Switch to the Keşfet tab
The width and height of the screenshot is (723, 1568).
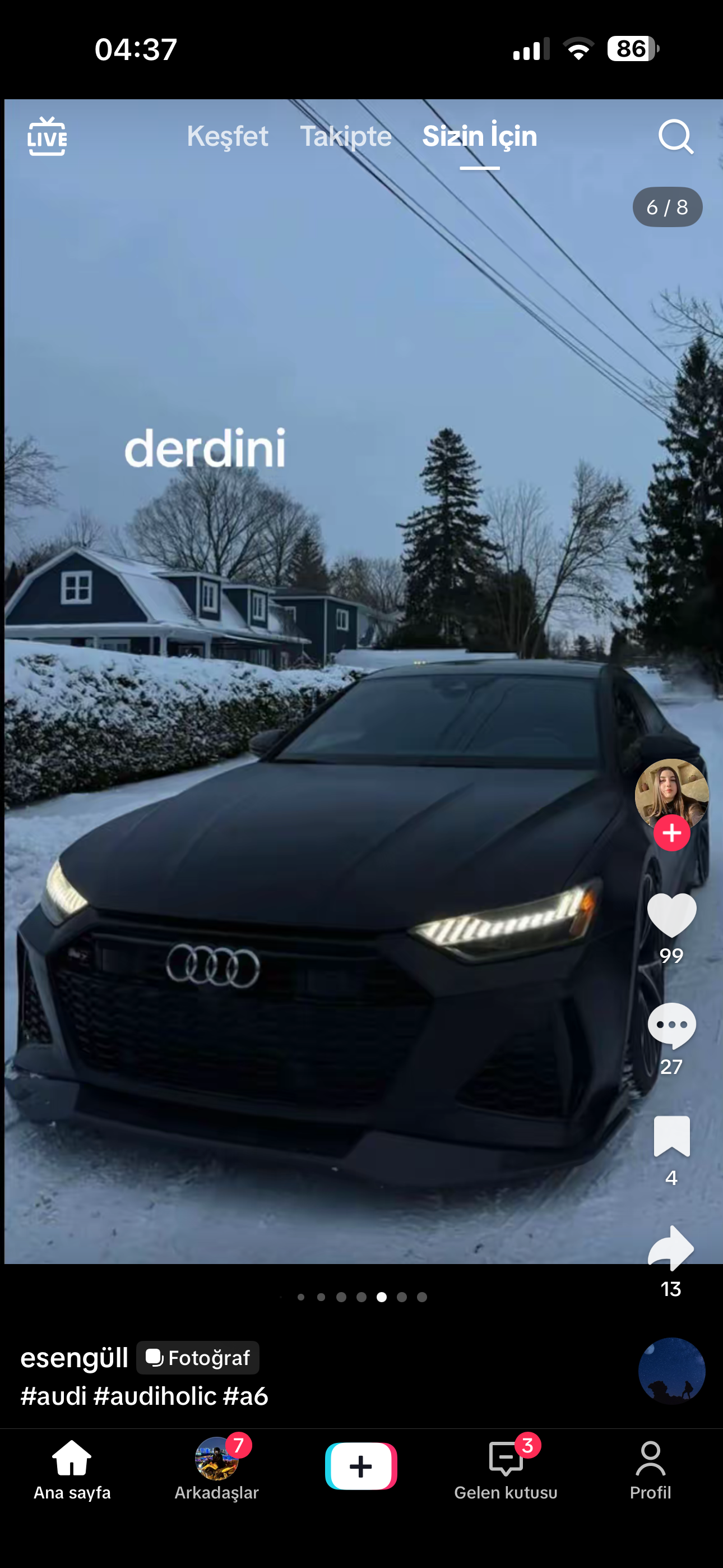(227, 136)
